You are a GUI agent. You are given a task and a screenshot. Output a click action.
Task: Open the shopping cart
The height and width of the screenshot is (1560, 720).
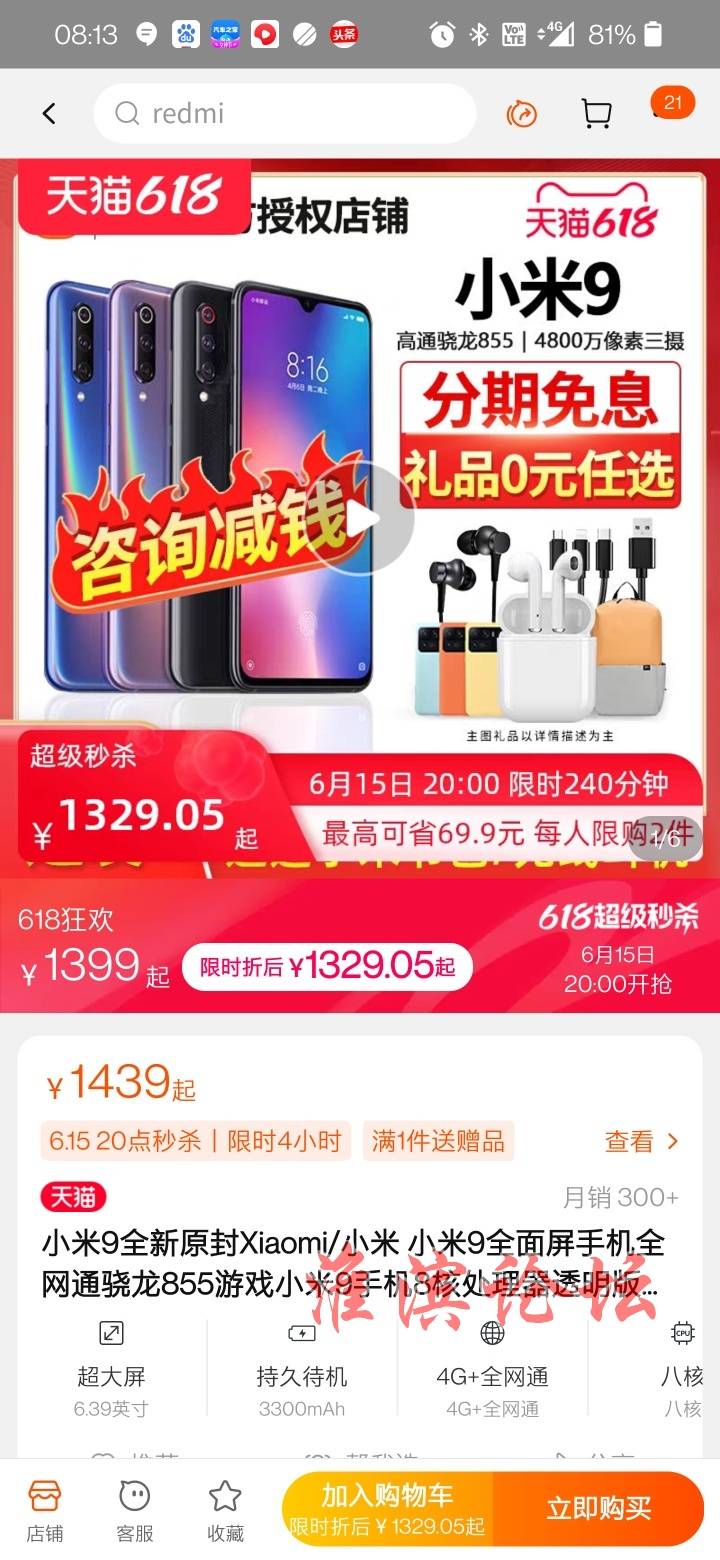(596, 114)
